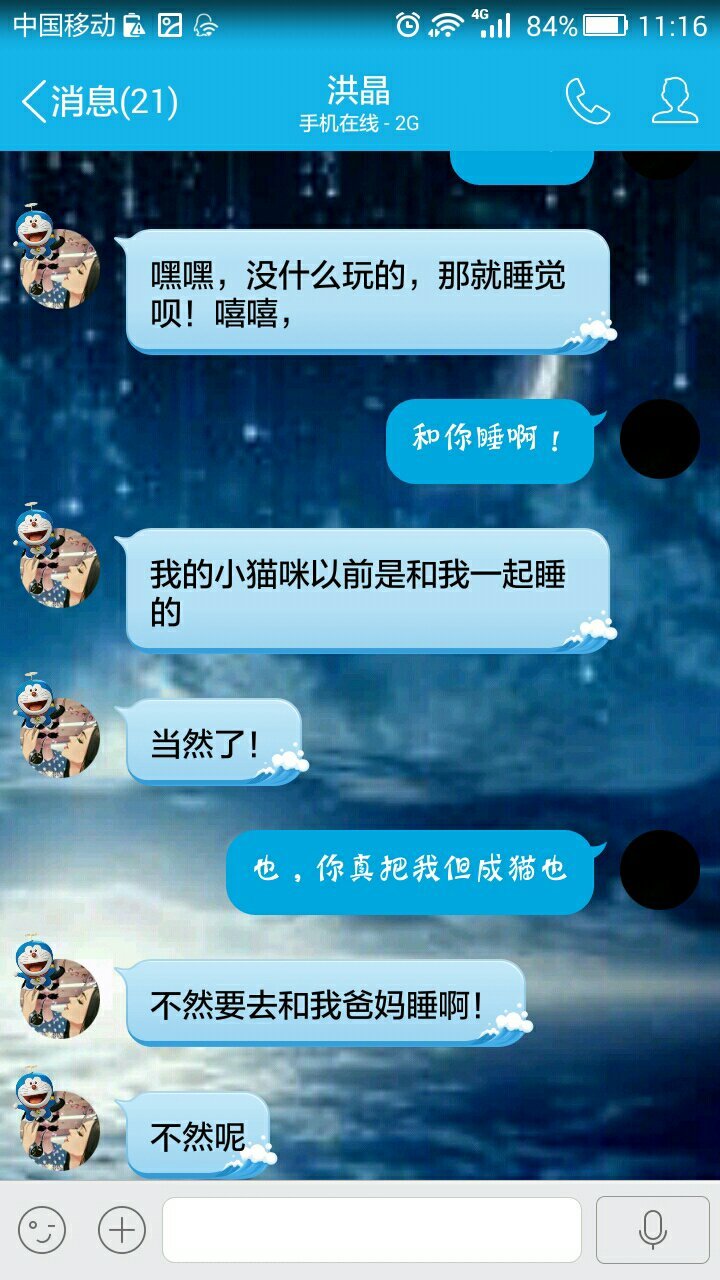
Task: Open 洪晶's profile details icon
Action: [675, 102]
